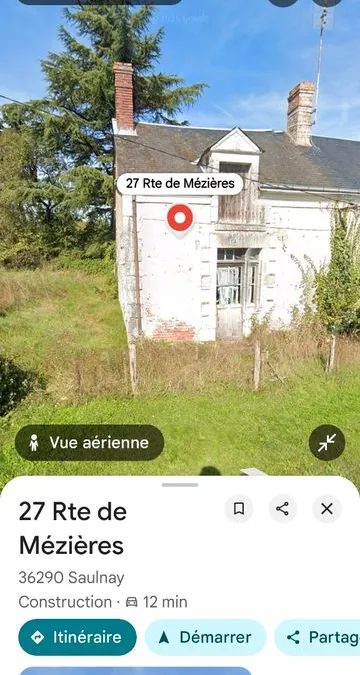The height and width of the screenshot is (675, 360).
Task: Start navigation with the Démarrer button
Action: click(x=205, y=637)
